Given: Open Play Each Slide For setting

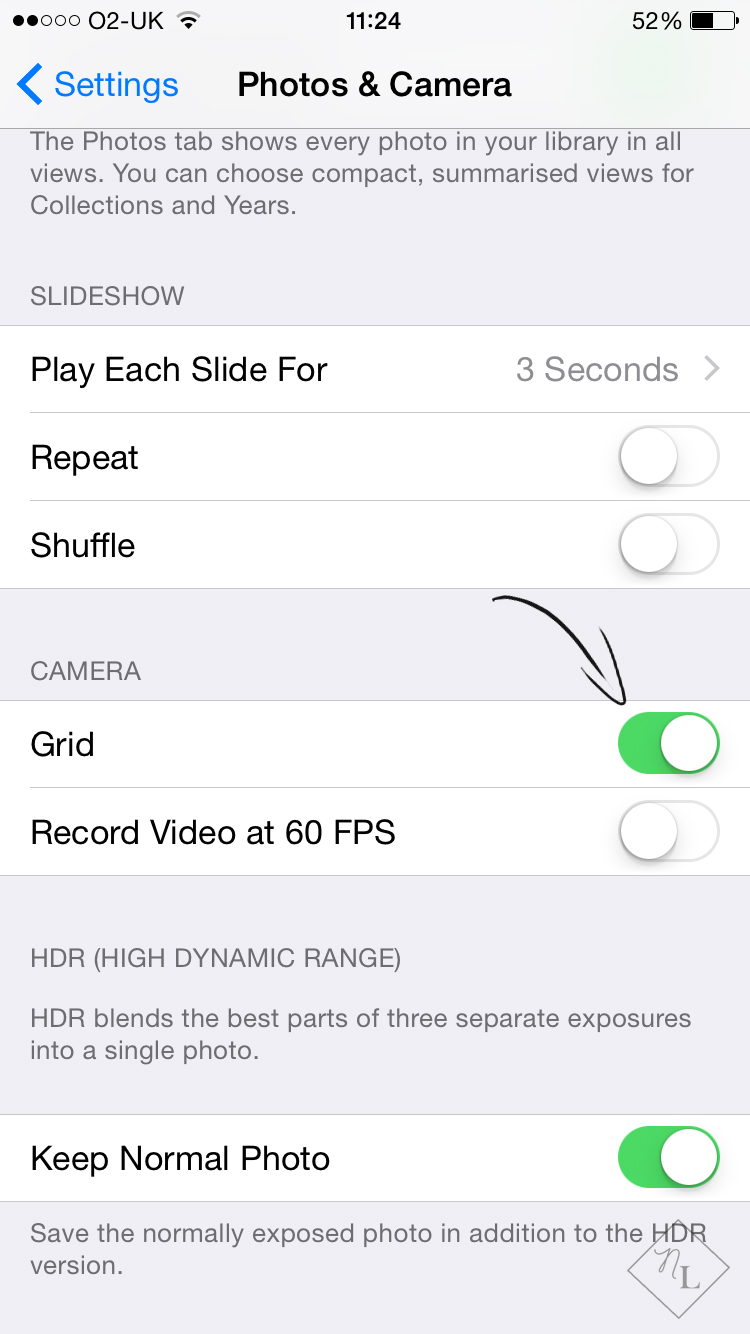Looking at the screenshot, I should (x=374, y=370).
